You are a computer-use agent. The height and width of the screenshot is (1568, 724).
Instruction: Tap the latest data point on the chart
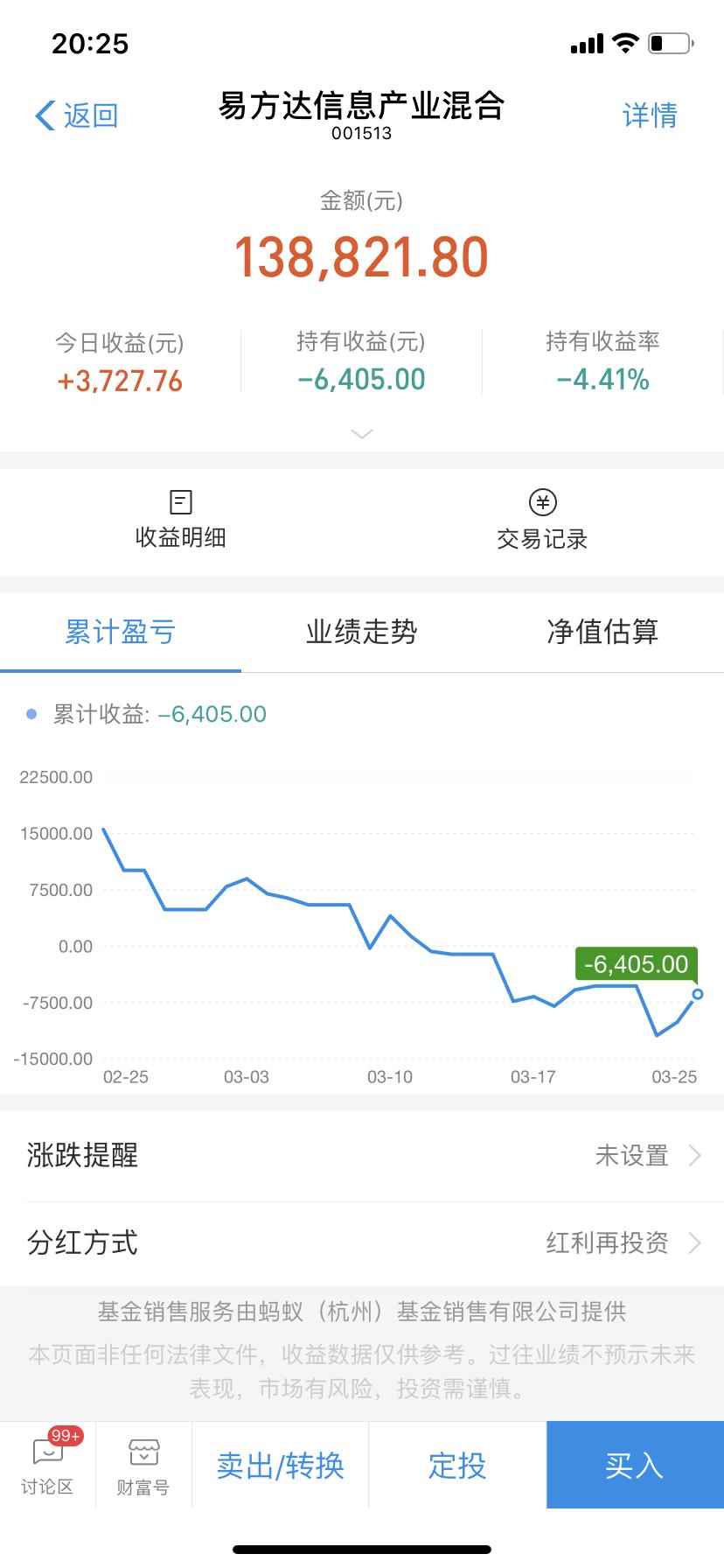[x=696, y=994]
